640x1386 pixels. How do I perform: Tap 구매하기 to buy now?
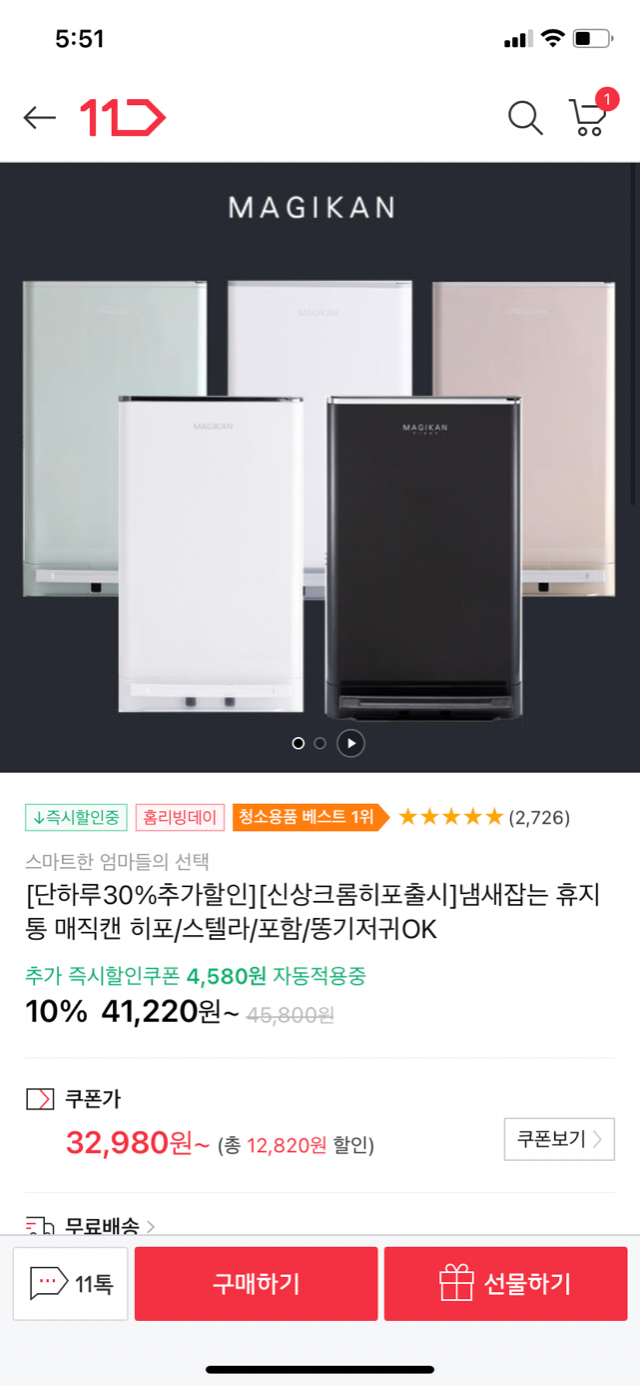[256, 1283]
